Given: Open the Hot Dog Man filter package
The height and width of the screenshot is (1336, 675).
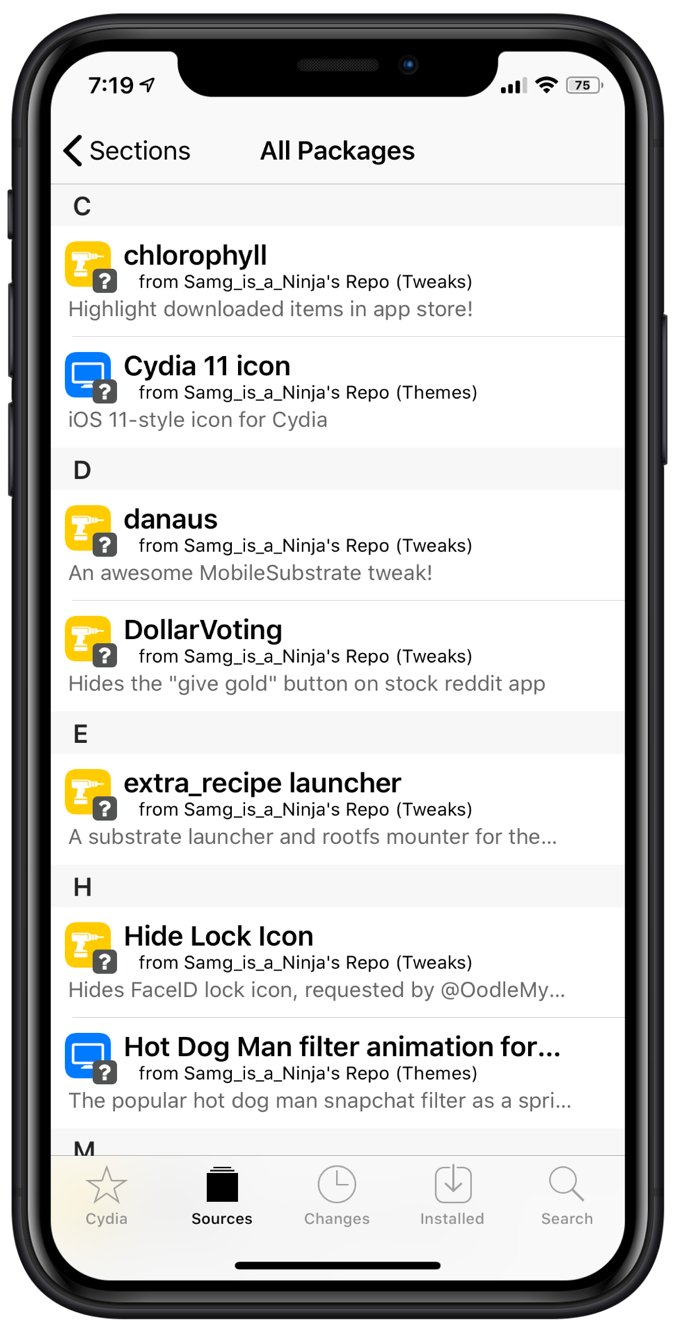Looking at the screenshot, I should (337, 1073).
